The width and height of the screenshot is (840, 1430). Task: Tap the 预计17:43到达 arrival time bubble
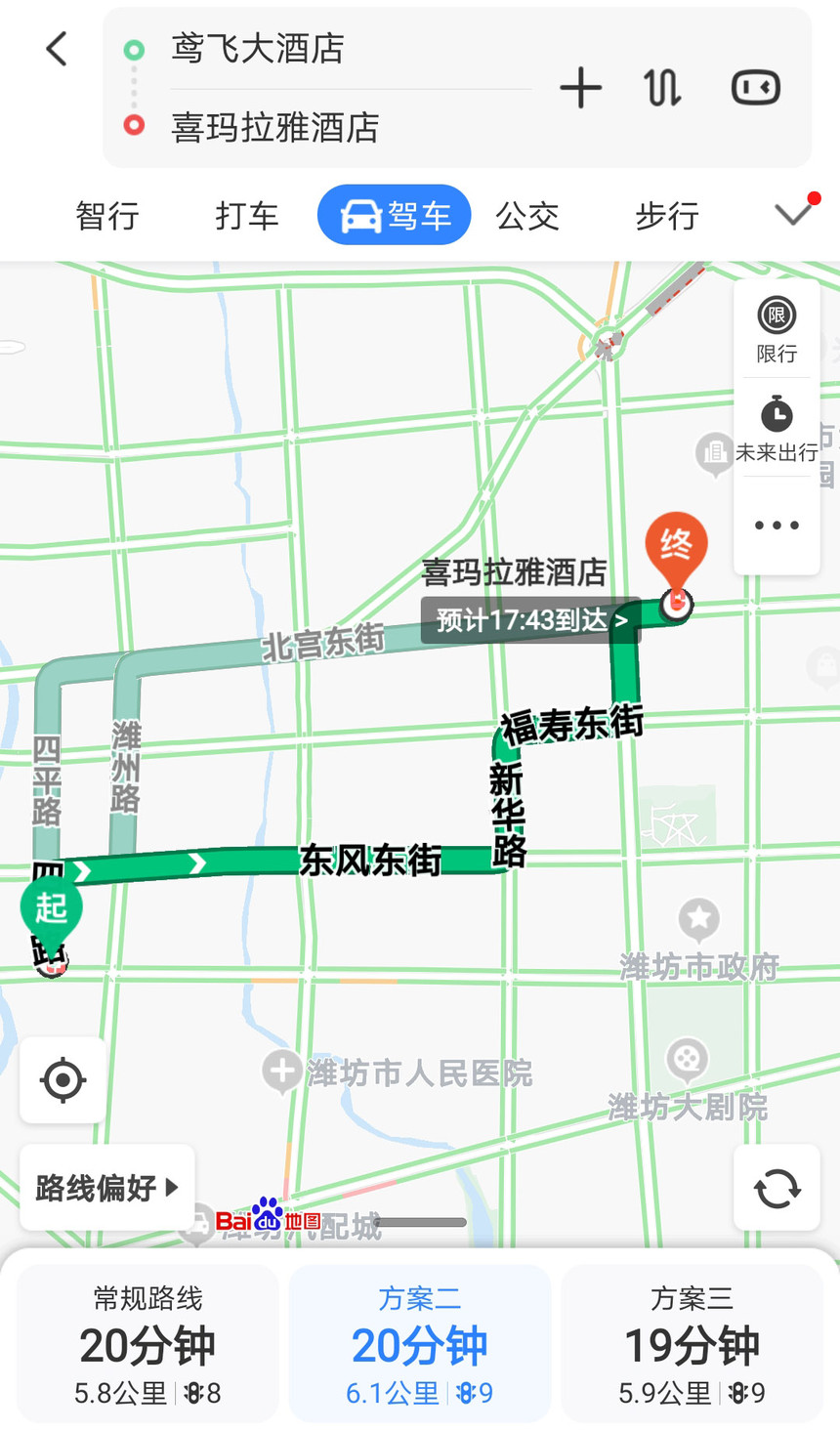(530, 620)
